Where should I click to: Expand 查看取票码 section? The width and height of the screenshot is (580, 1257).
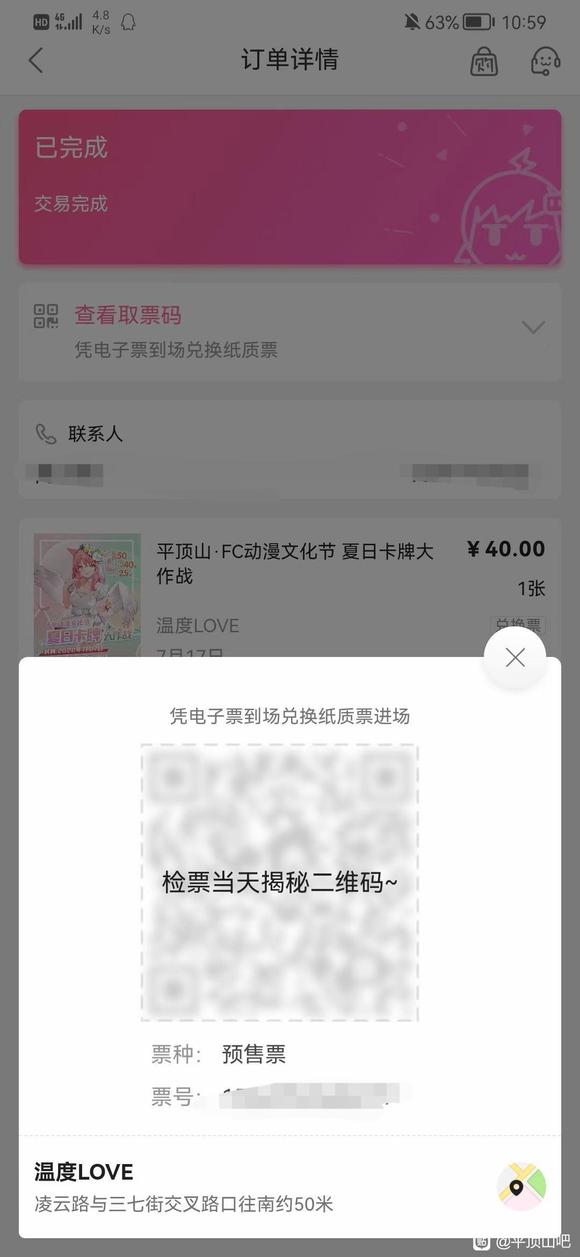290,331
